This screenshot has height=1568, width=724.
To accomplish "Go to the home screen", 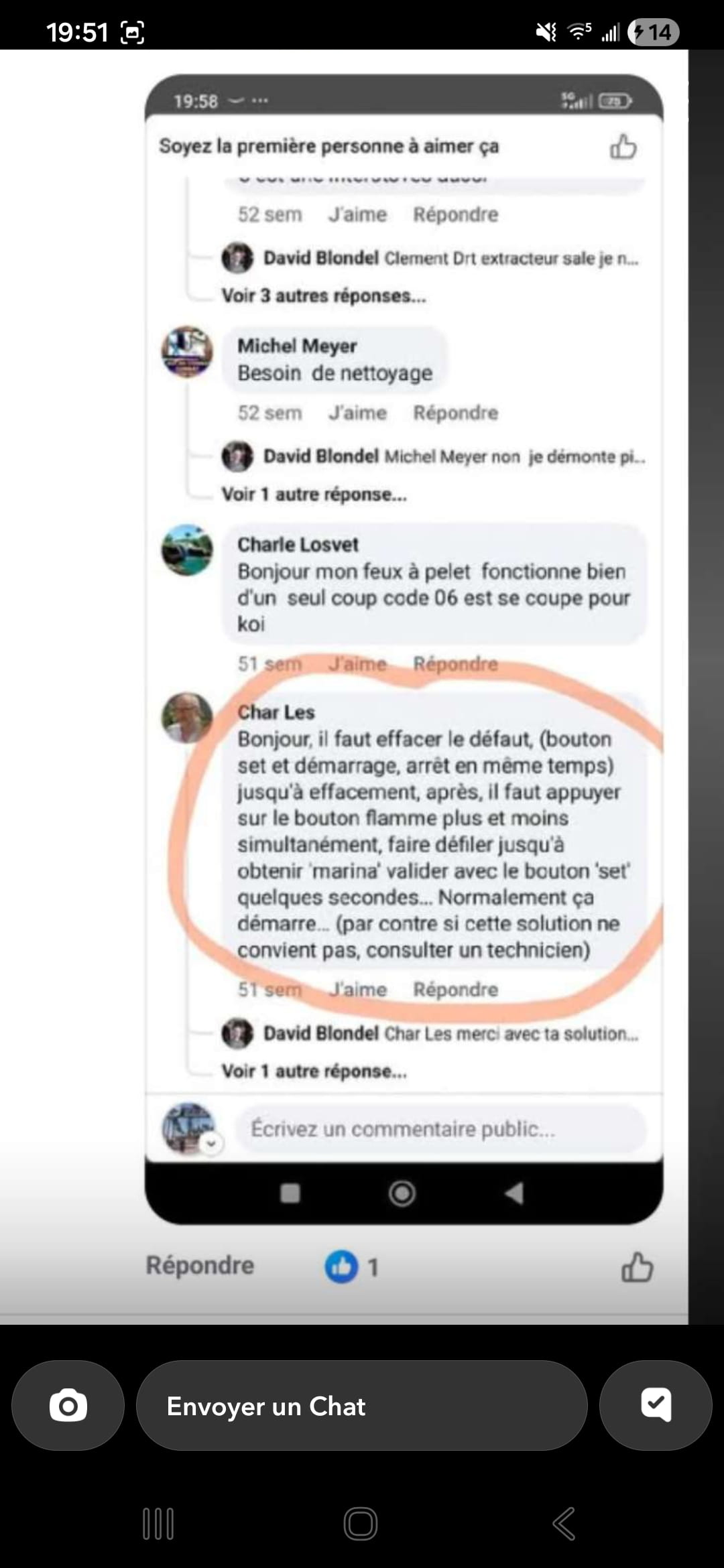I will point(361,1524).
